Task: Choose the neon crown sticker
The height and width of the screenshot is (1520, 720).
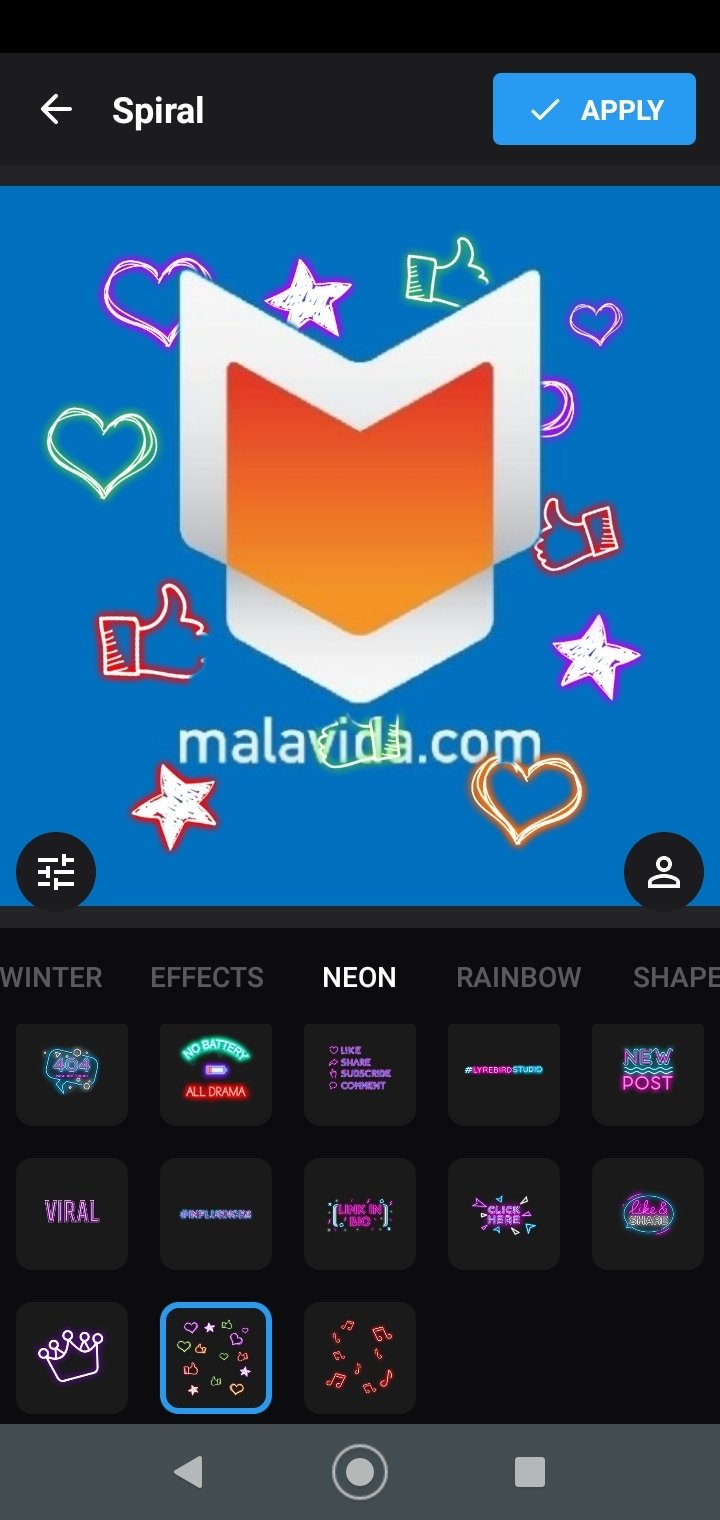Action: tap(72, 1358)
